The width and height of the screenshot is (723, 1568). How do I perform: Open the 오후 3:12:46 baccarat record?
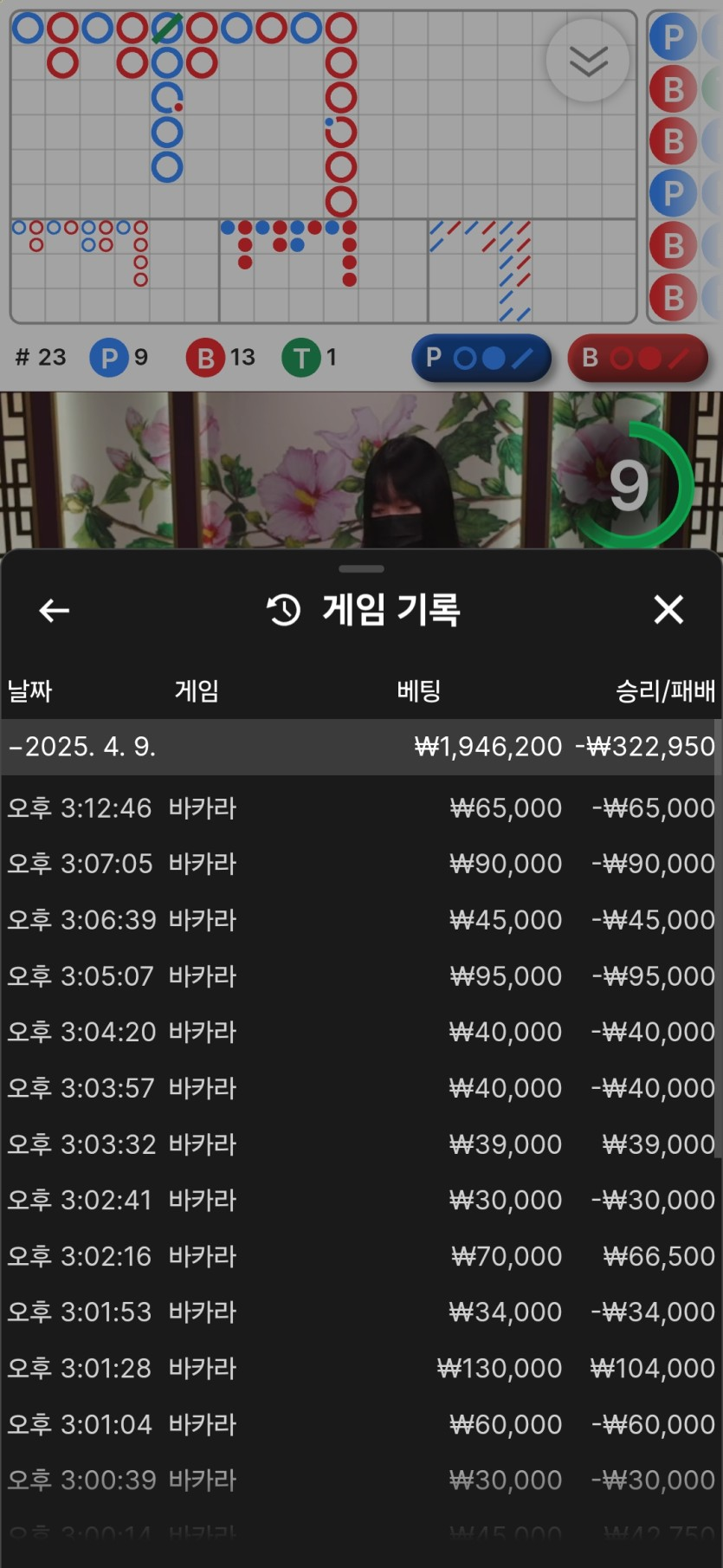pyautogui.click(x=360, y=808)
